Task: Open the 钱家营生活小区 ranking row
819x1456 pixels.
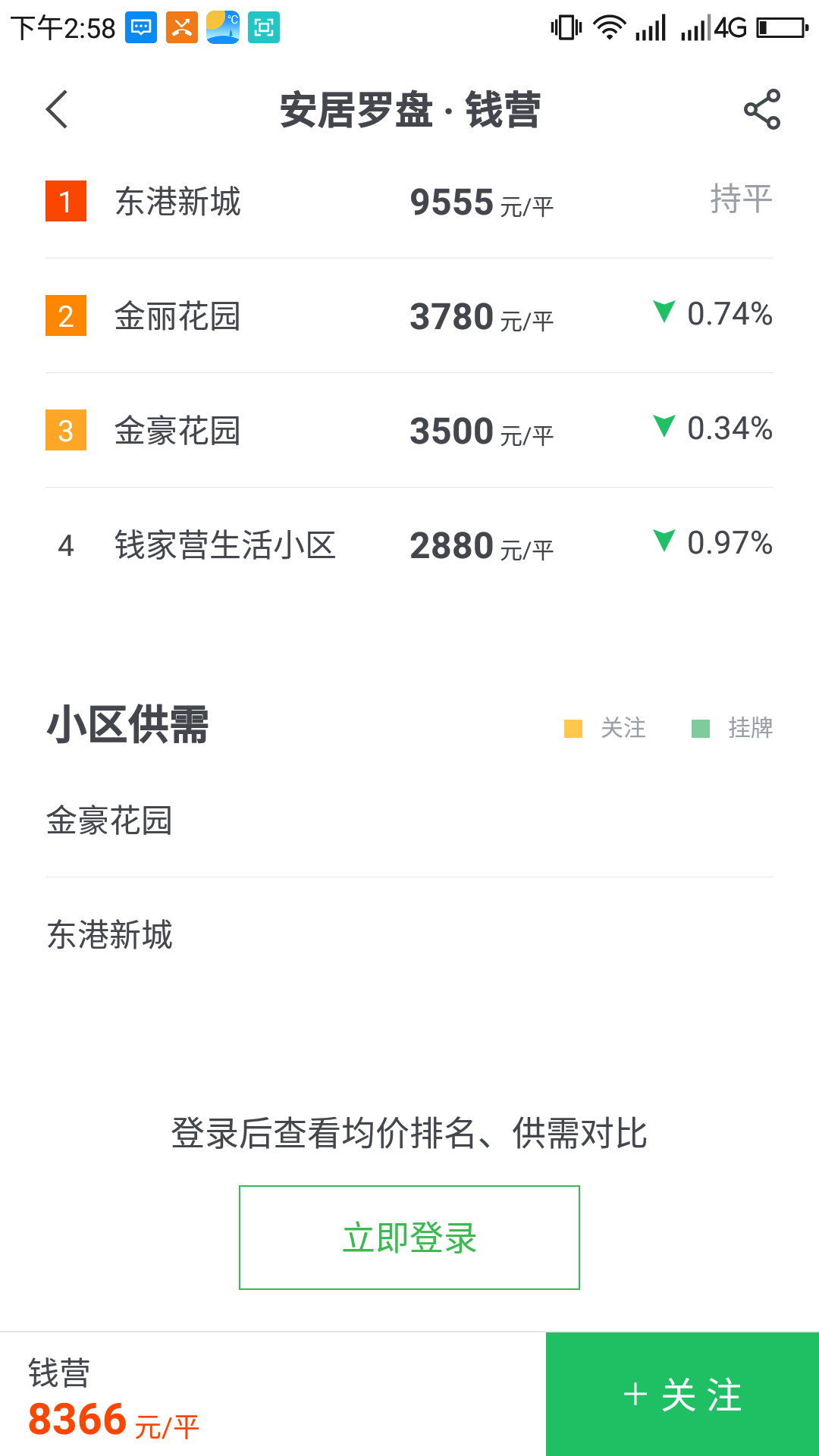Action: click(x=409, y=545)
